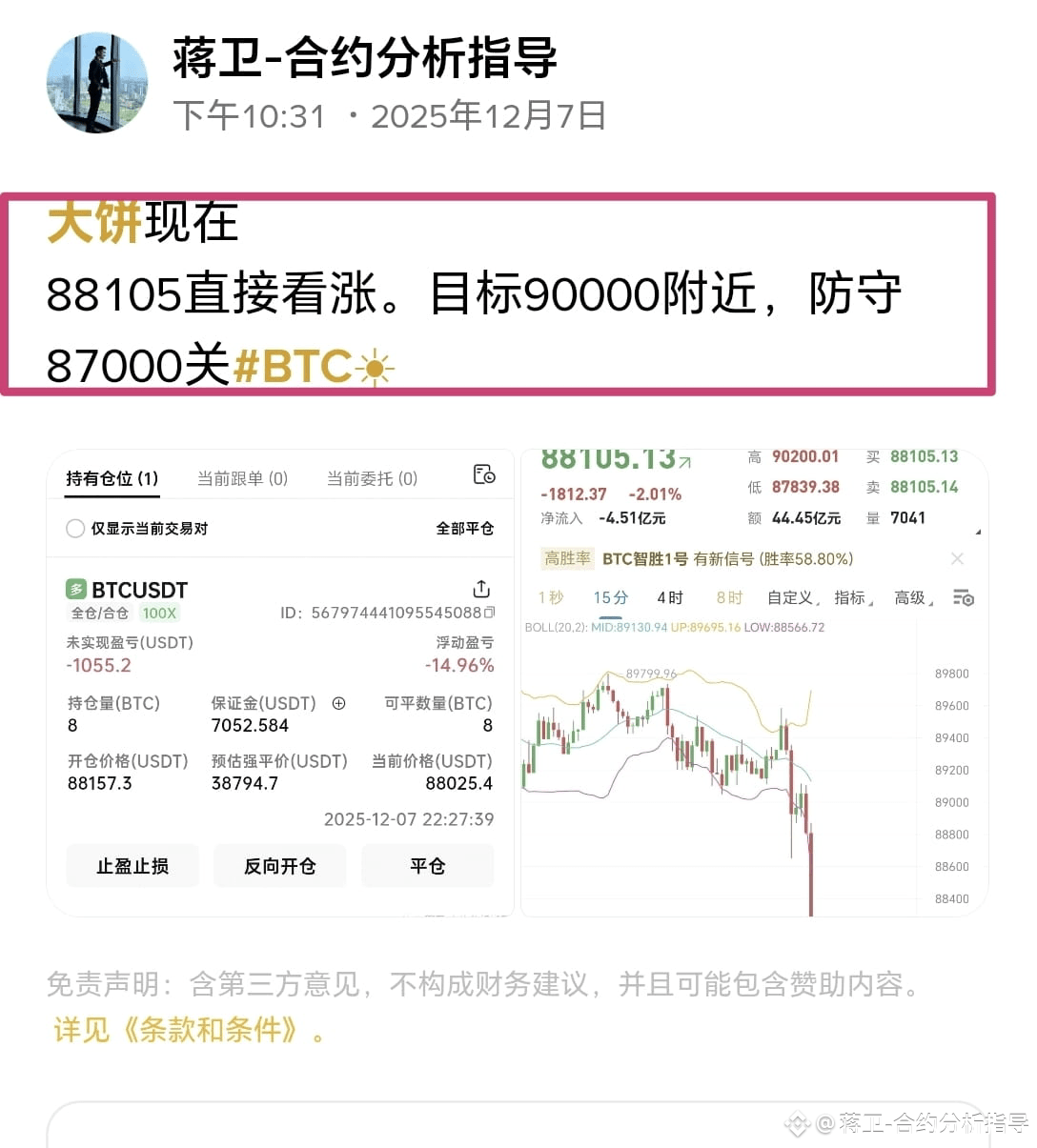This screenshot has width=1037, height=1148.
Task: Switch to the 当前委托 tab
Action: tap(370, 477)
